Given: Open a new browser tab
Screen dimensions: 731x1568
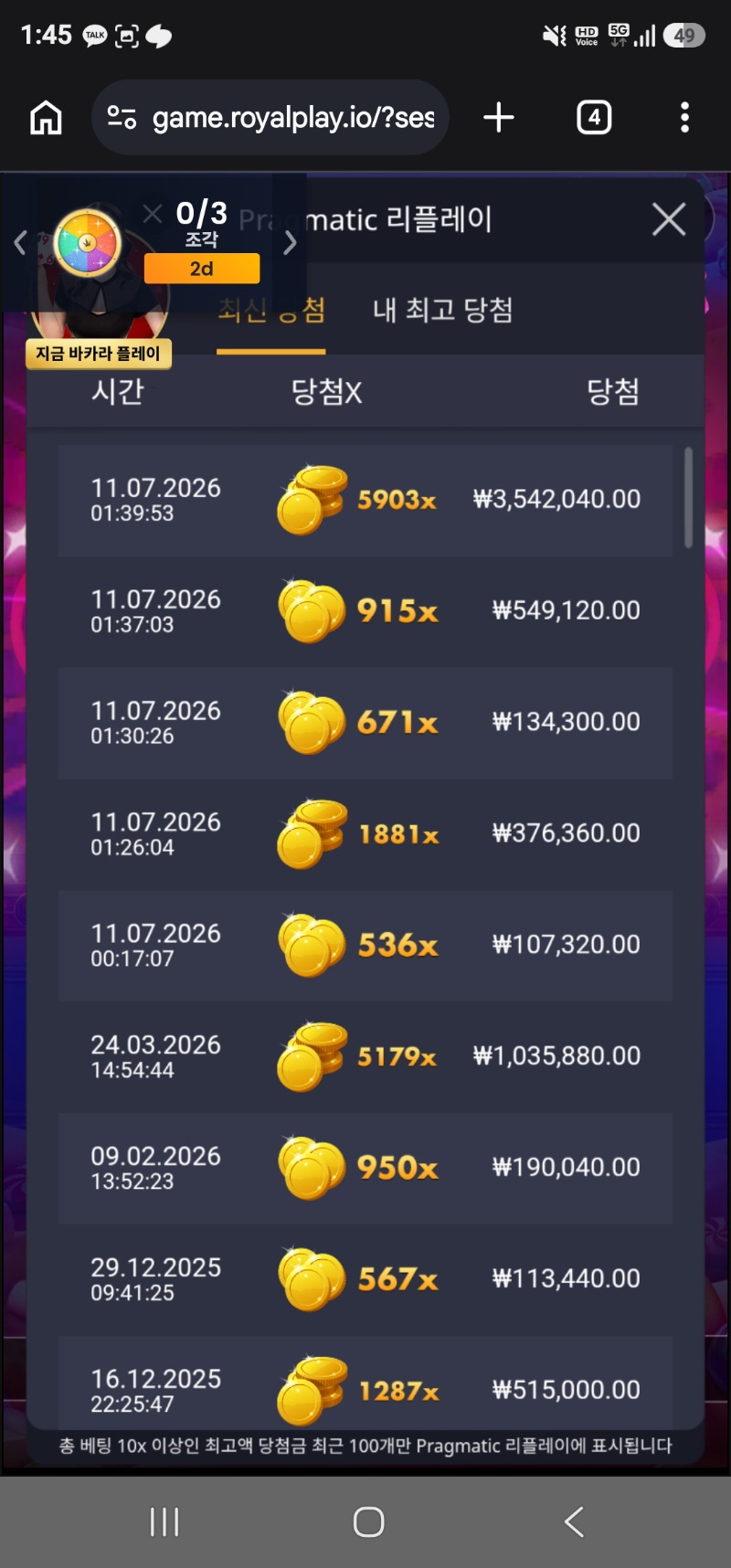Looking at the screenshot, I should tap(499, 117).
